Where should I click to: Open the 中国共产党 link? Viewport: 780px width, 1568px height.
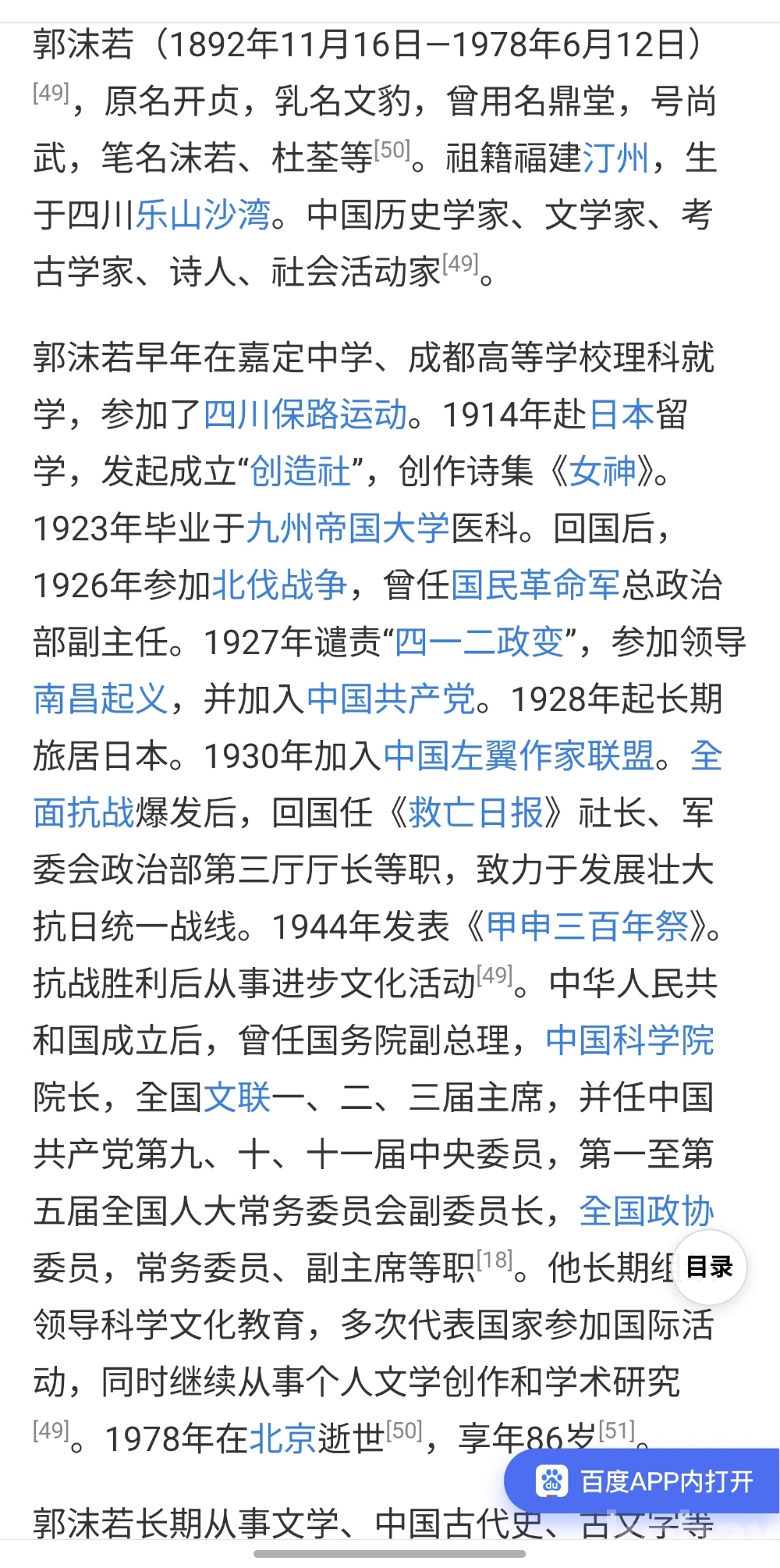tap(391, 699)
